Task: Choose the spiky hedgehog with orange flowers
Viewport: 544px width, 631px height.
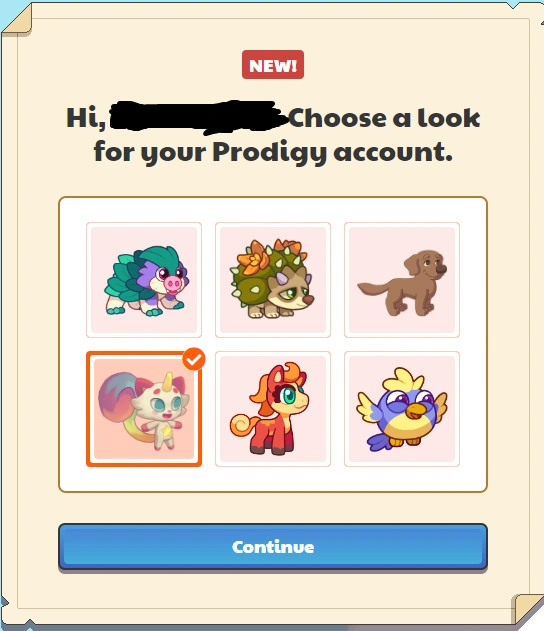Action: pyautogui.click(x=273, y=280)
